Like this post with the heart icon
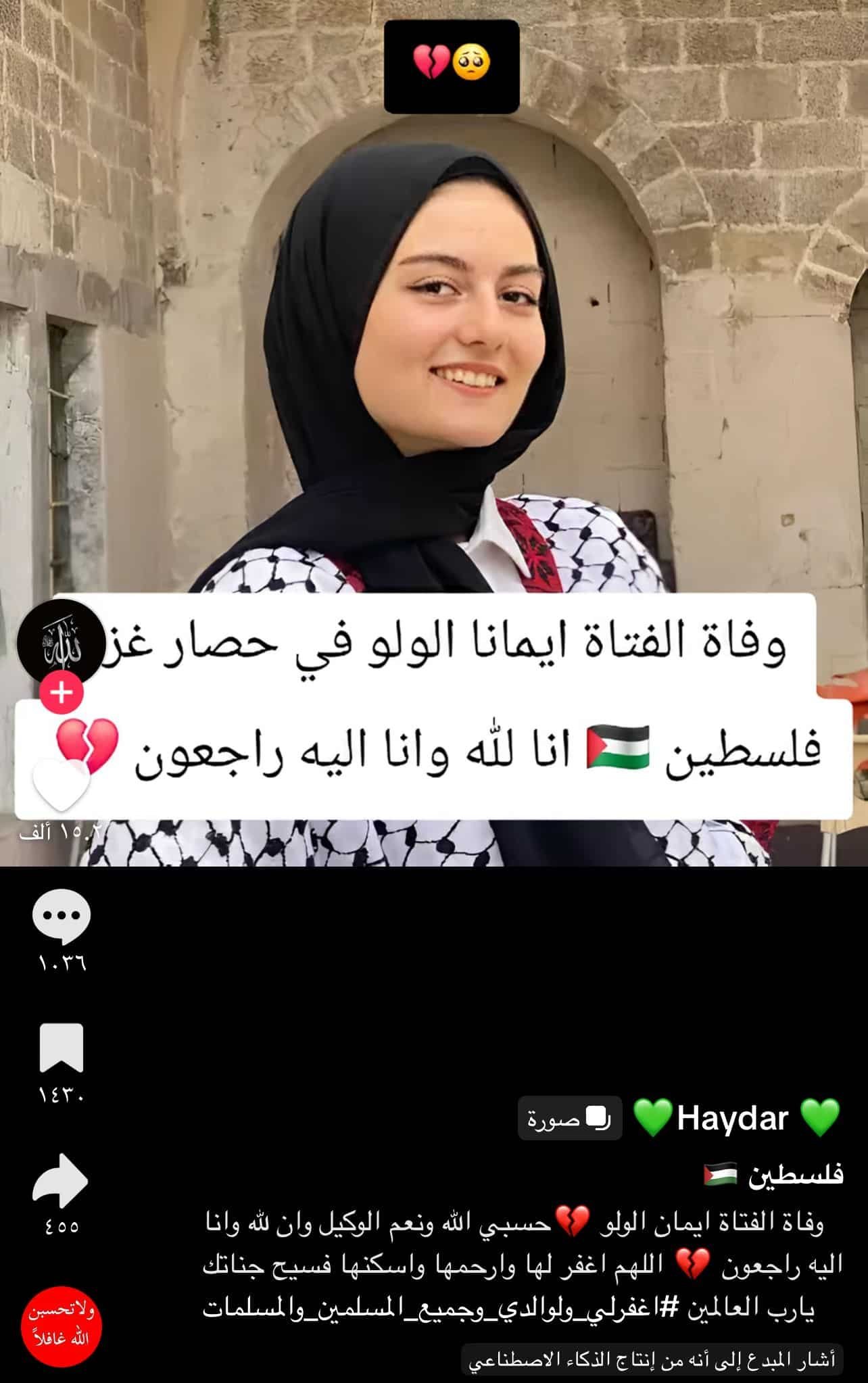Screen dimensions: 868x1383 [62, 784]
